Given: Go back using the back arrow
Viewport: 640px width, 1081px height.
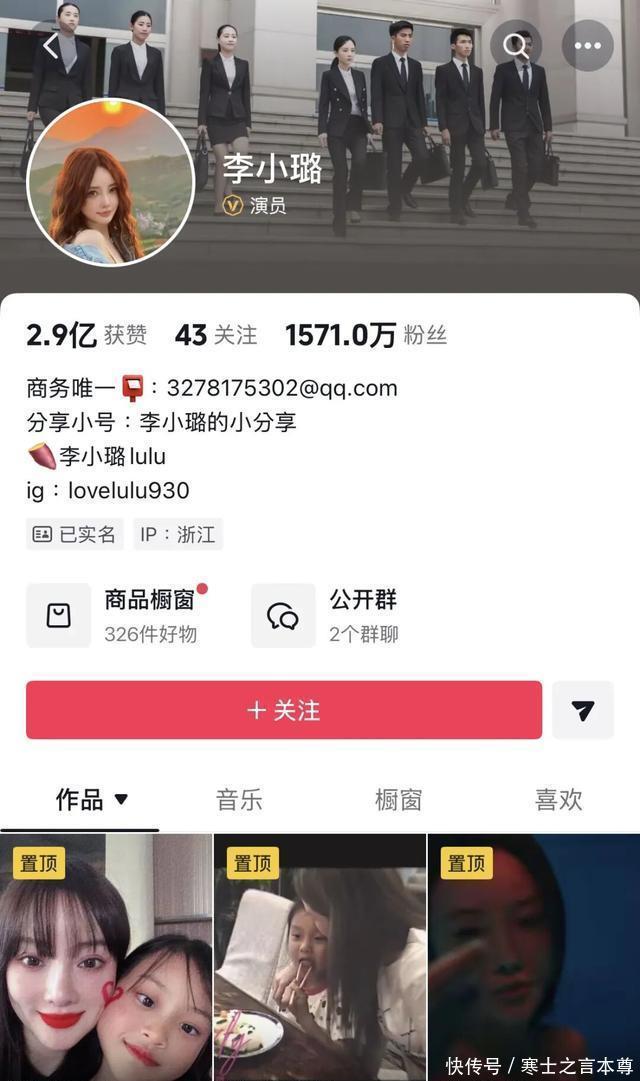Looking at the screenshot, I should click(x=52, y=46).
